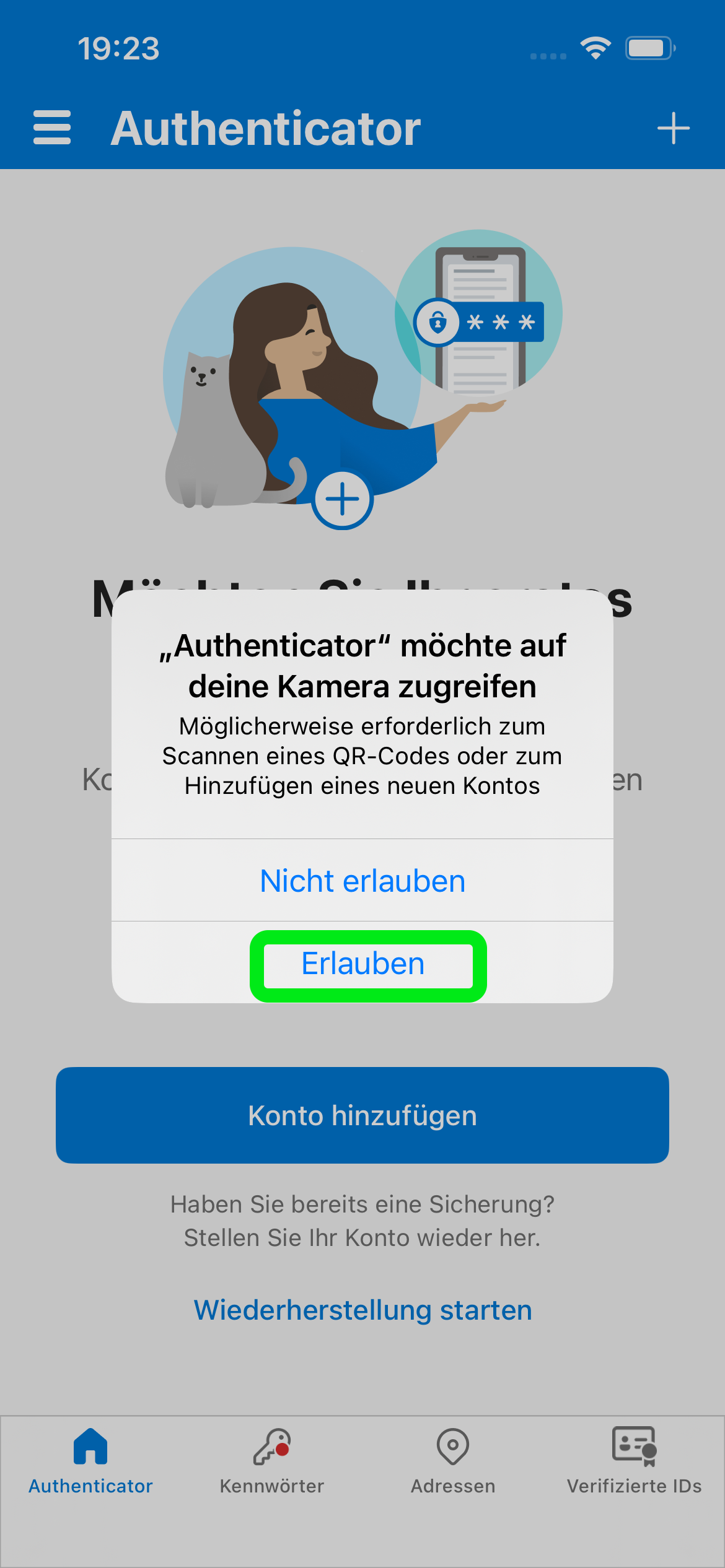The width and height of the screenshot is (725, 1568).
Task: Tap the Konto hinzufügen button
Action: click(362, 1115)
